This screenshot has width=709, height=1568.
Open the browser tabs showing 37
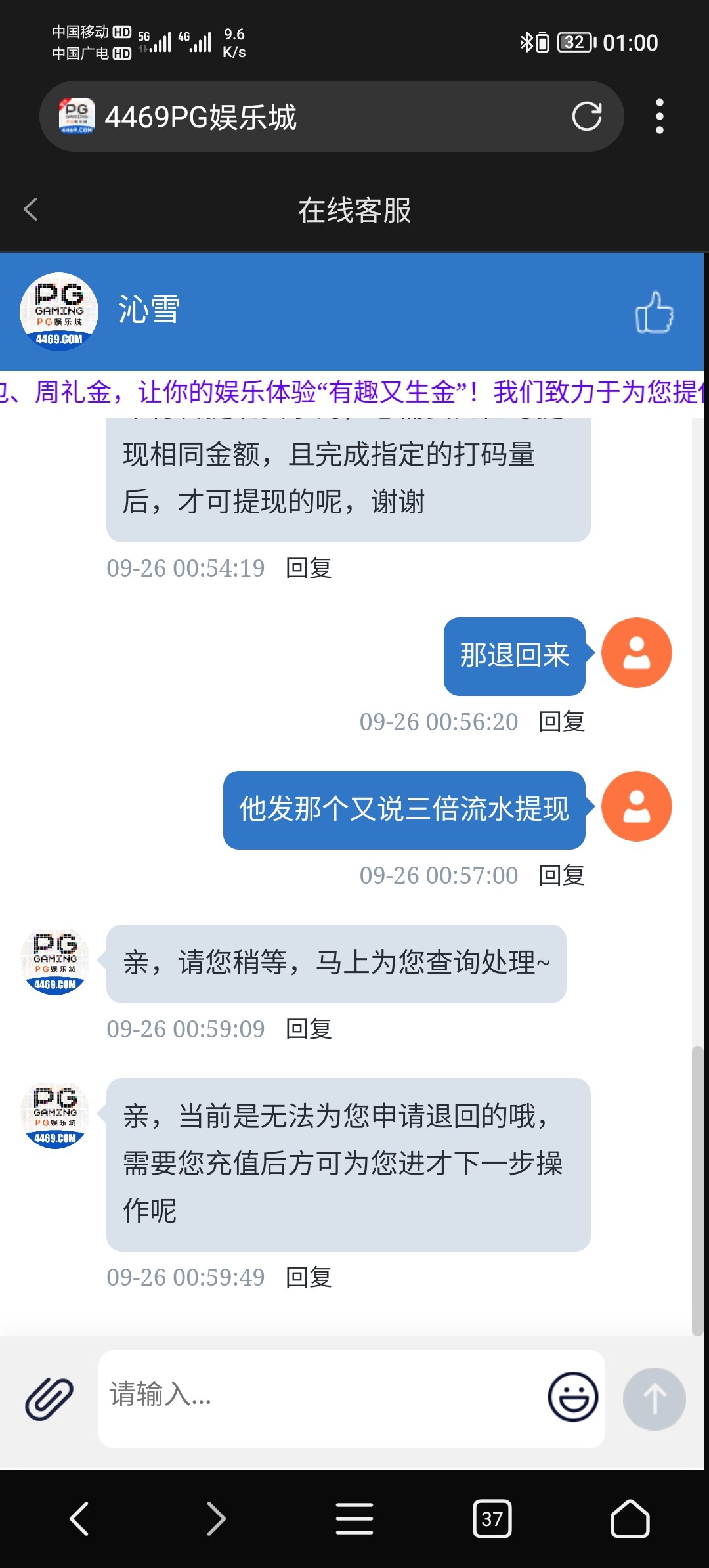[x=492, y=1519]
